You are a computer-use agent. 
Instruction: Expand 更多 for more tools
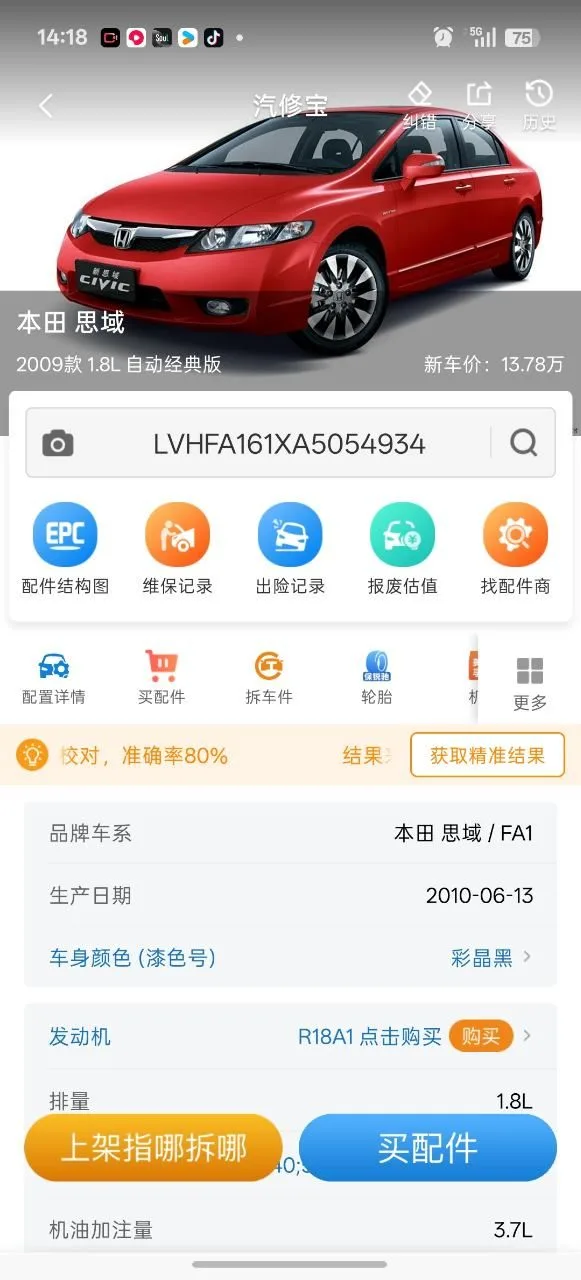click(530, 684)
